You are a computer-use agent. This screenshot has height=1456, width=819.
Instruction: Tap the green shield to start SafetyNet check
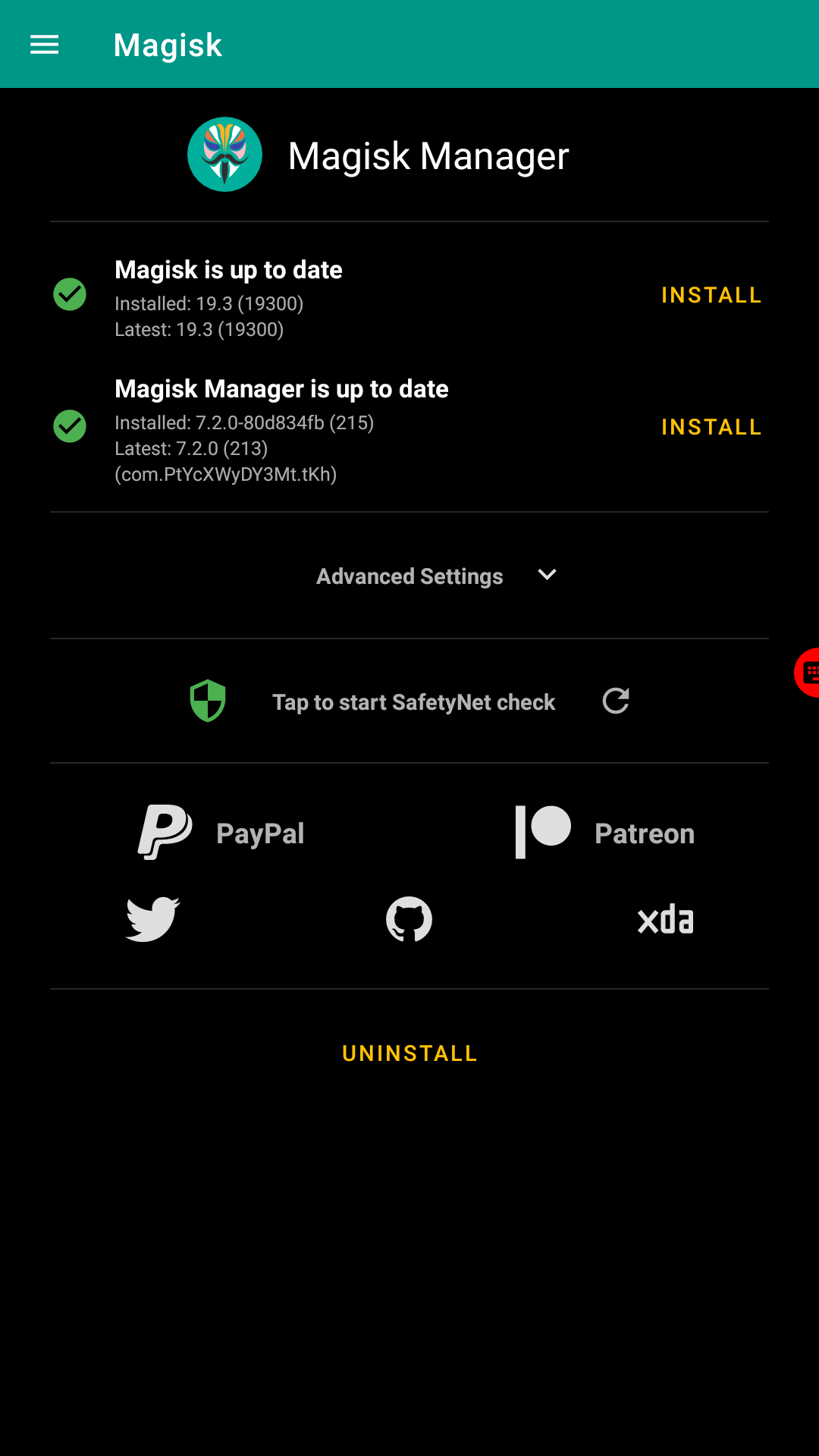point(206,701)
